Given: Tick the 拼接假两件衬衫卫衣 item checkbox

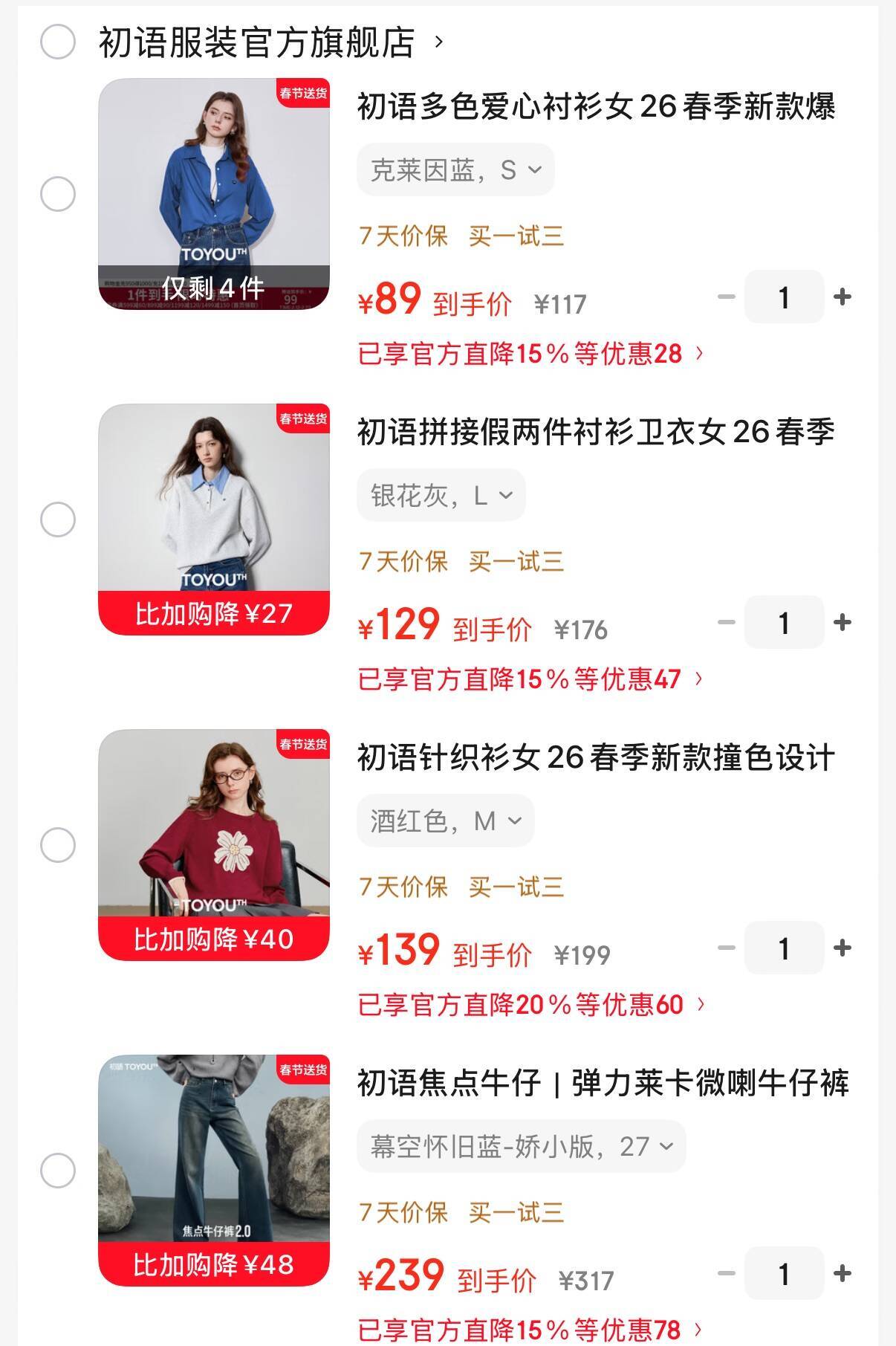Looking at the screenshot, I should (x=57, y=520).
